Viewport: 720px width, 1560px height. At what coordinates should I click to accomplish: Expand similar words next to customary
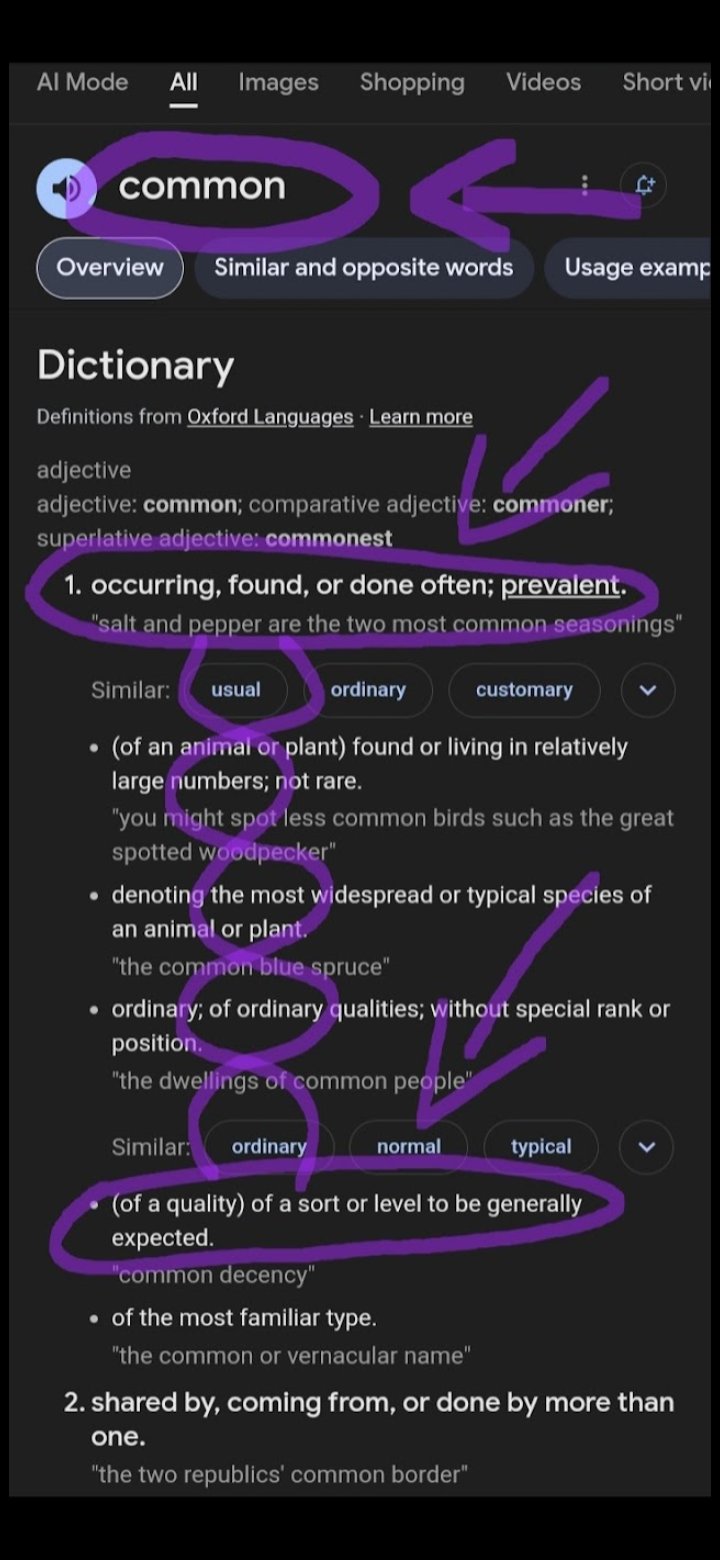point(648,690)
